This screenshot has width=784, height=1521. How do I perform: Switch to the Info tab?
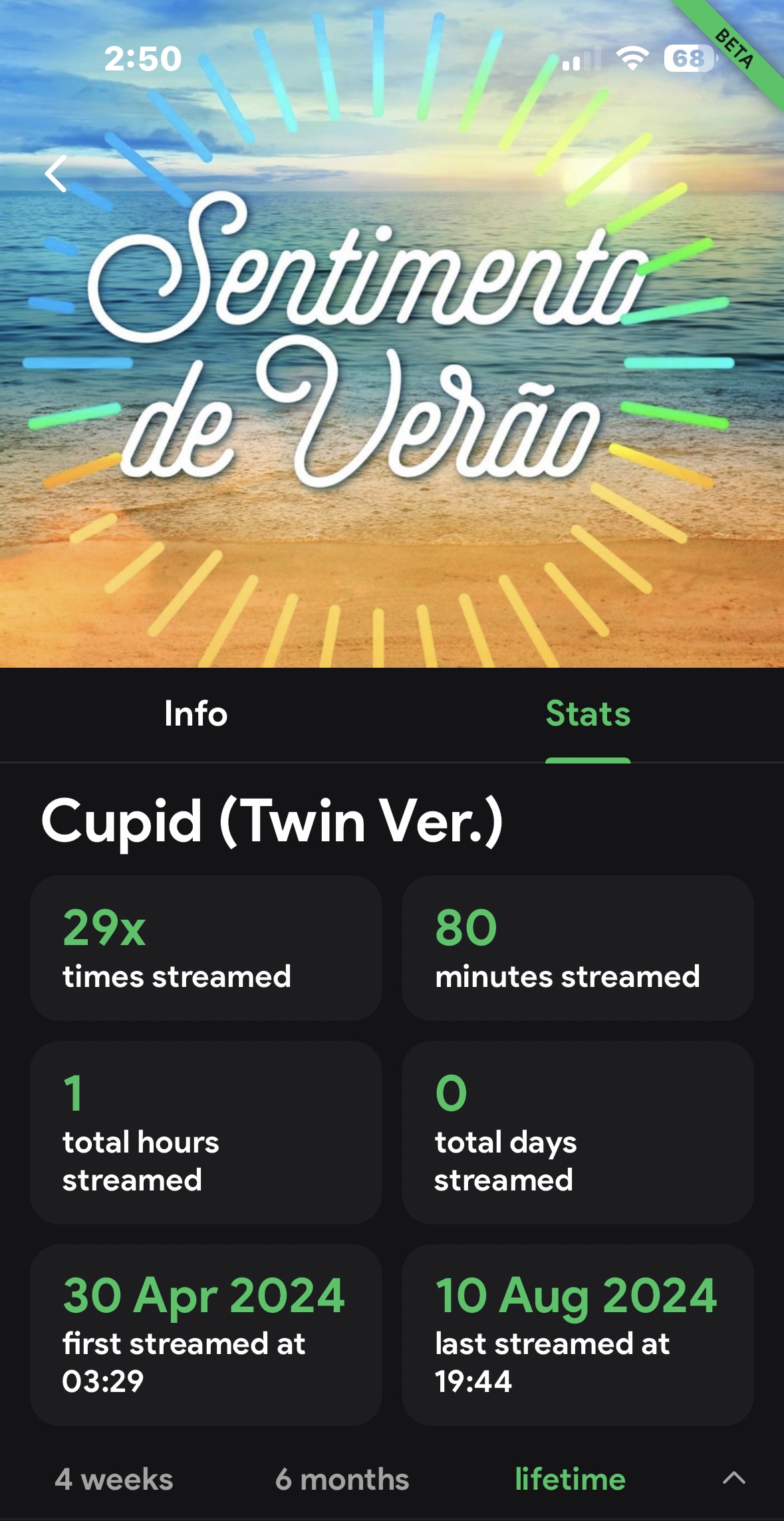196,714
